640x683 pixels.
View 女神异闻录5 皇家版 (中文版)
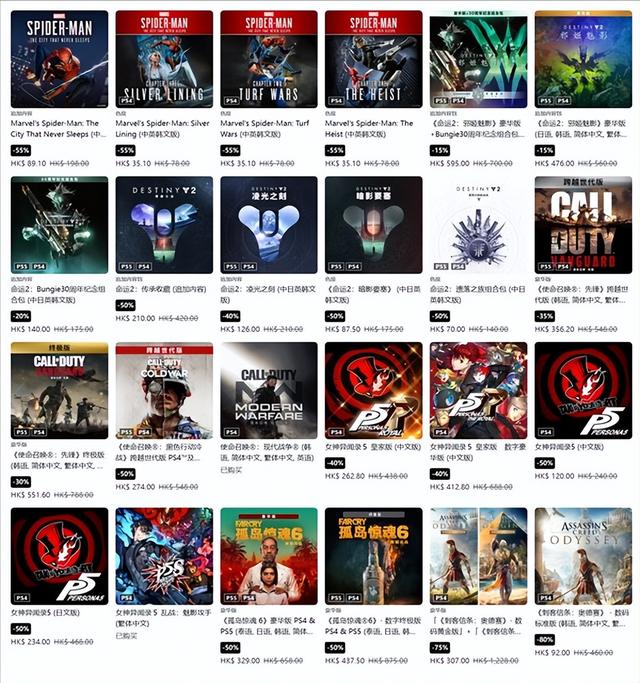tap(374, 391)
